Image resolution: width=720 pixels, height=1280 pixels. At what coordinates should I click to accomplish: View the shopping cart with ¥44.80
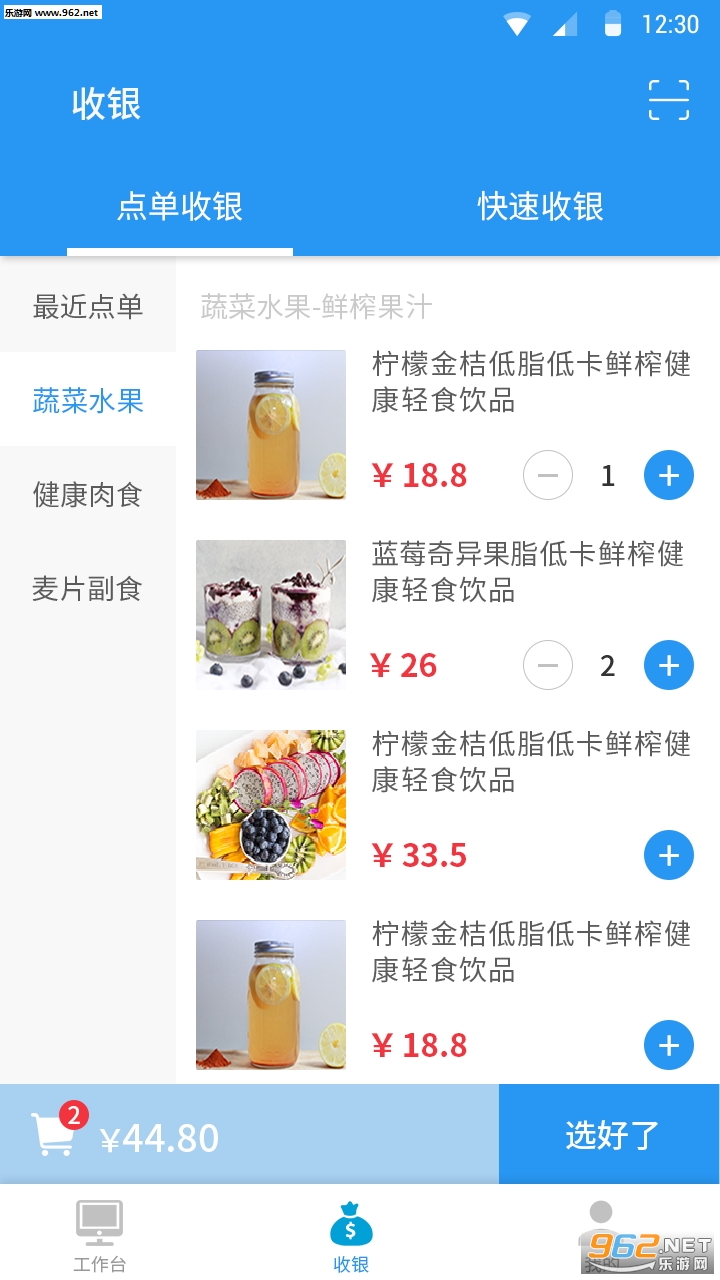click(55, 1135)
